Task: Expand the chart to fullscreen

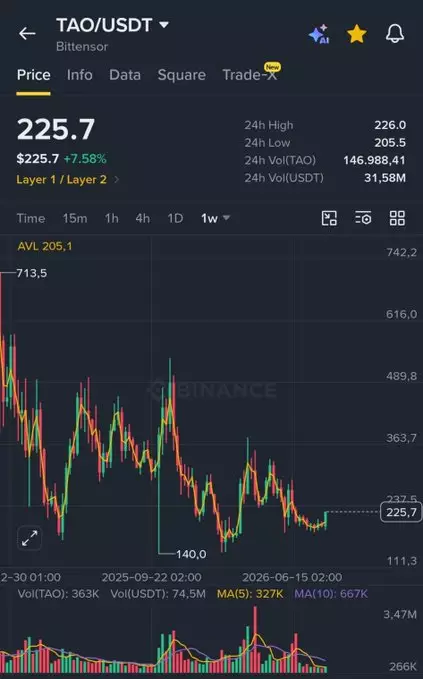Action: (x=29, y=538)
